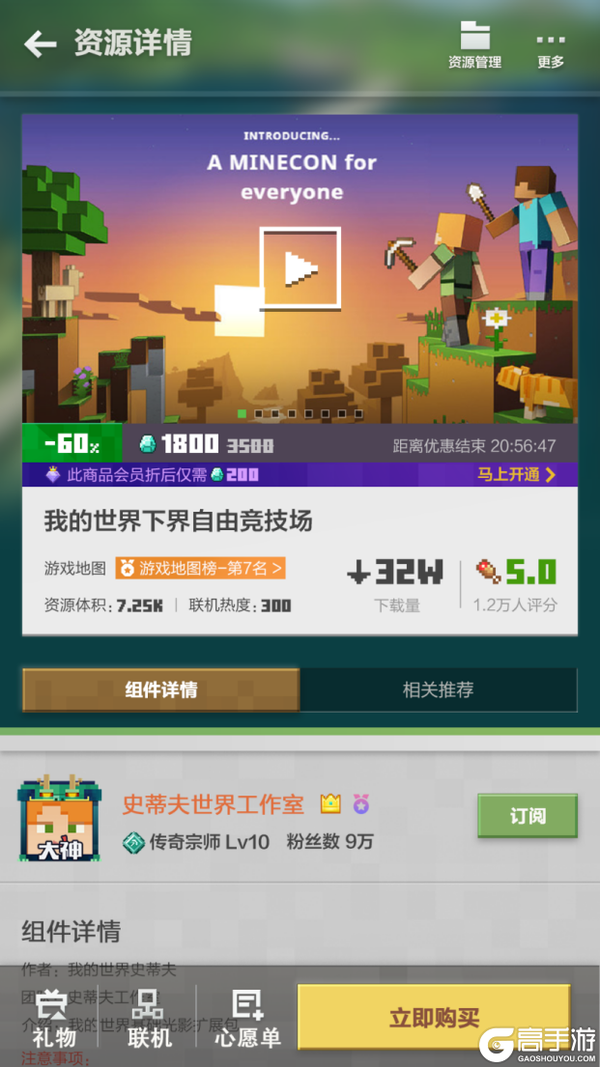This screenshot has height=1067, width=600.
Task: Open 资源管理 folder
Action: [474, 45]
